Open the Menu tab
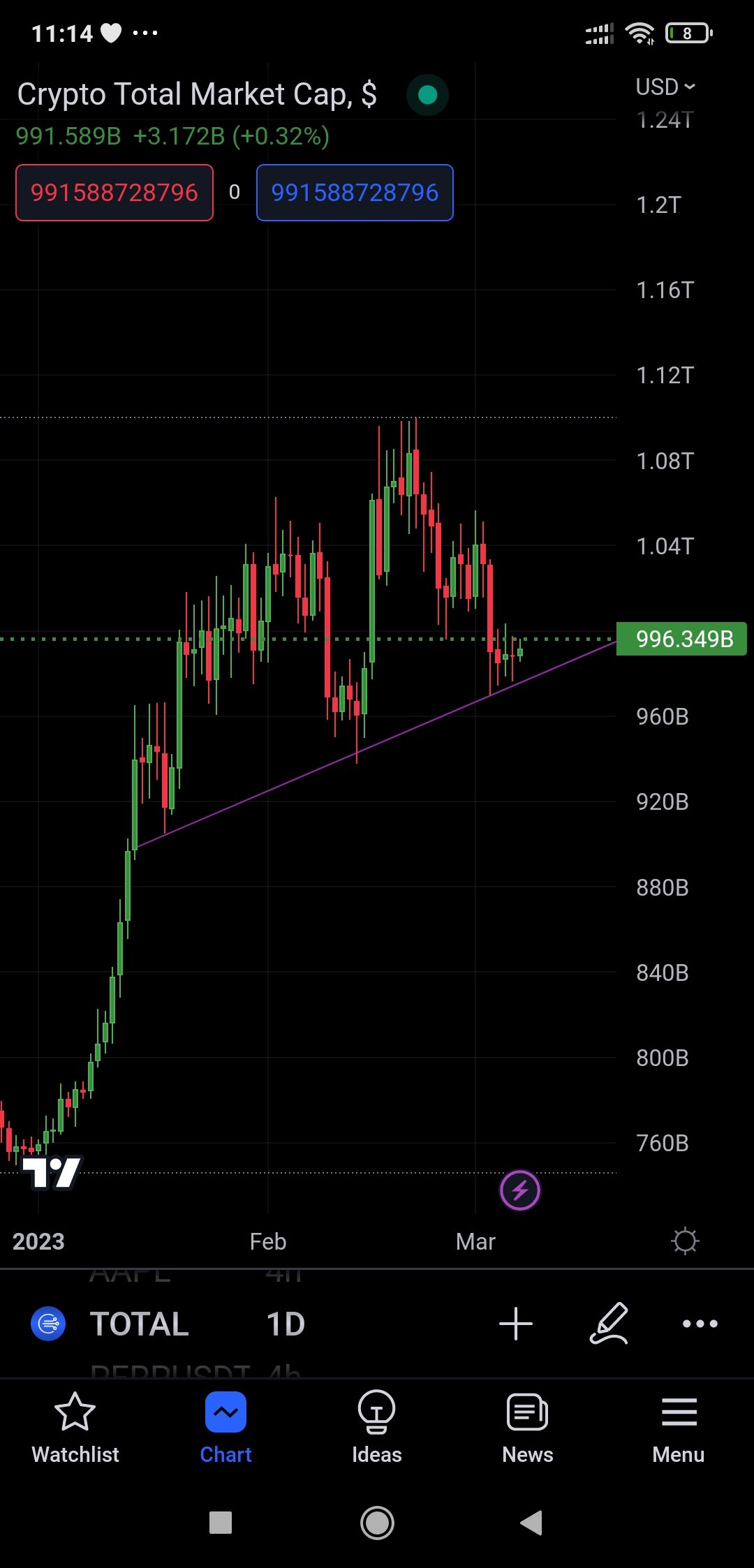The height and width of the screenshot is (1568, 754). (x=678, y=1427)
